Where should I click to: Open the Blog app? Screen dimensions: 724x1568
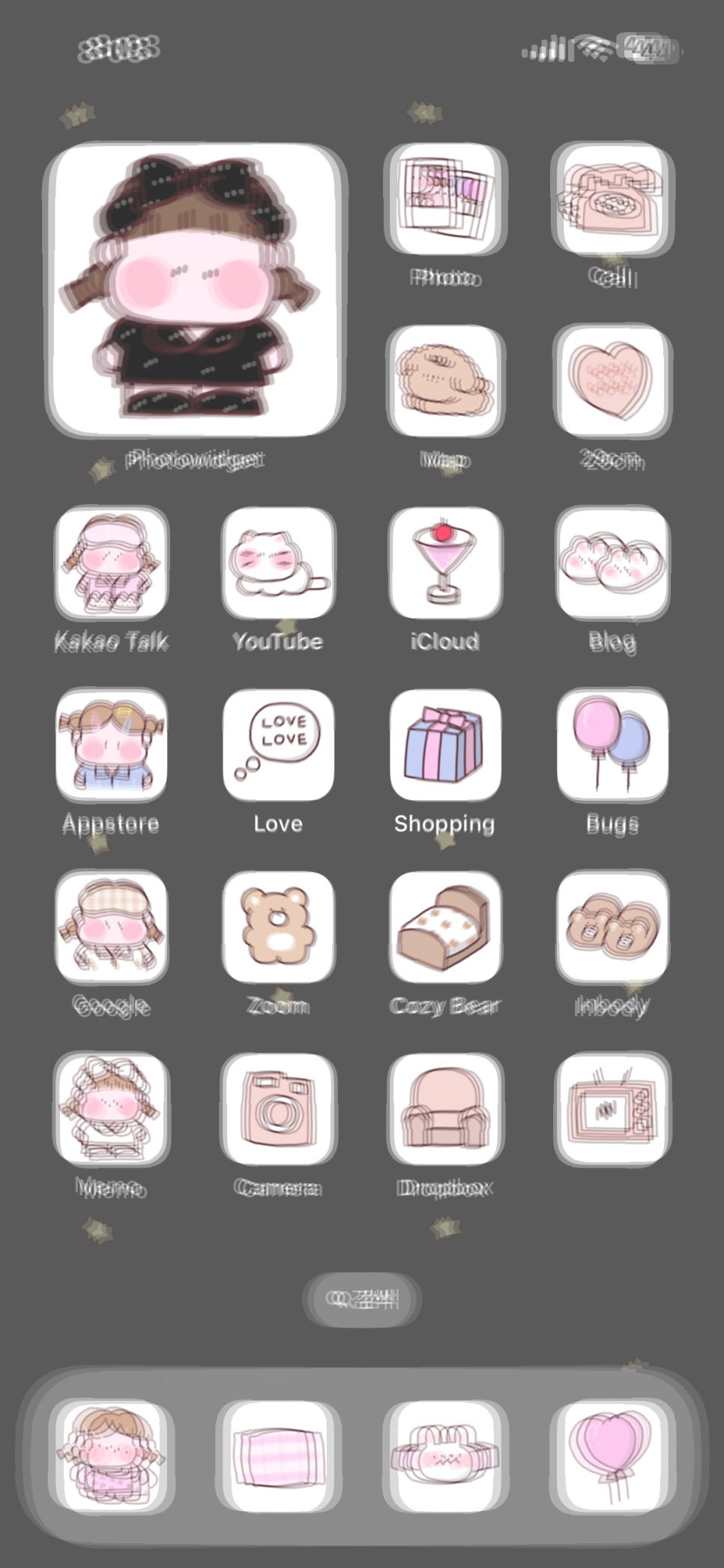click(x=612, y=563)
